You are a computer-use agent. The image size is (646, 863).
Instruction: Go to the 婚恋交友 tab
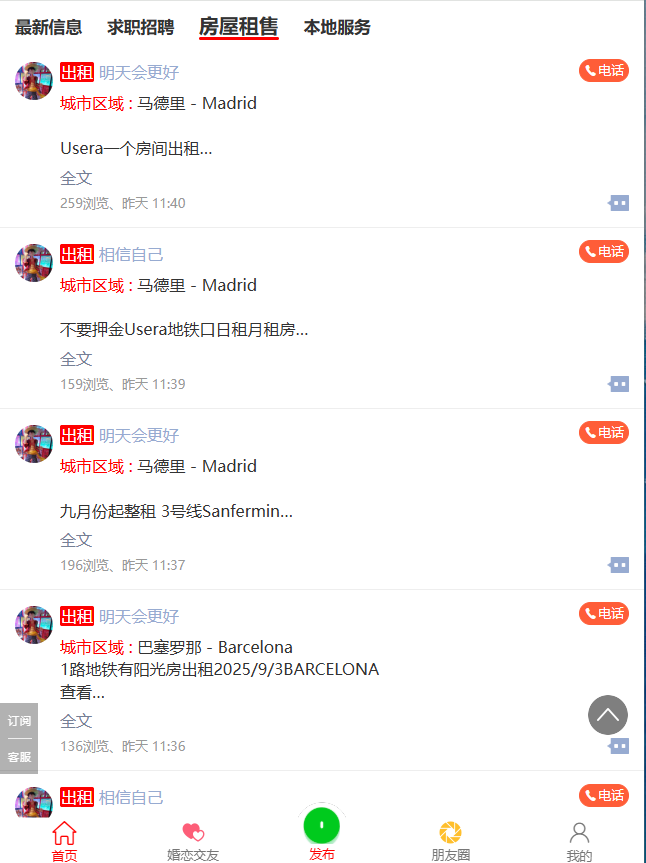click(193, 840)
